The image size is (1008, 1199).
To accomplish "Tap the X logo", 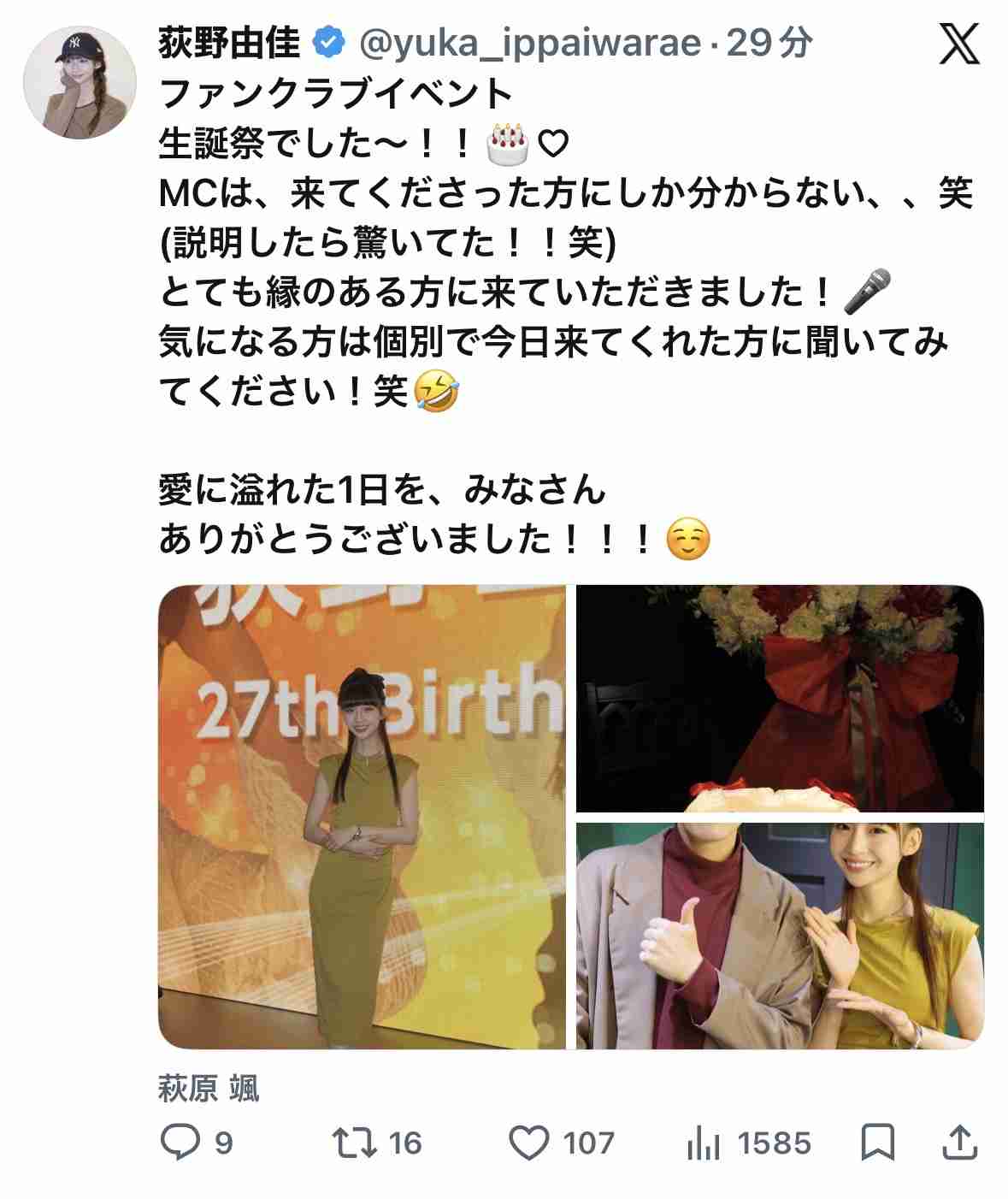I will 958,44.
